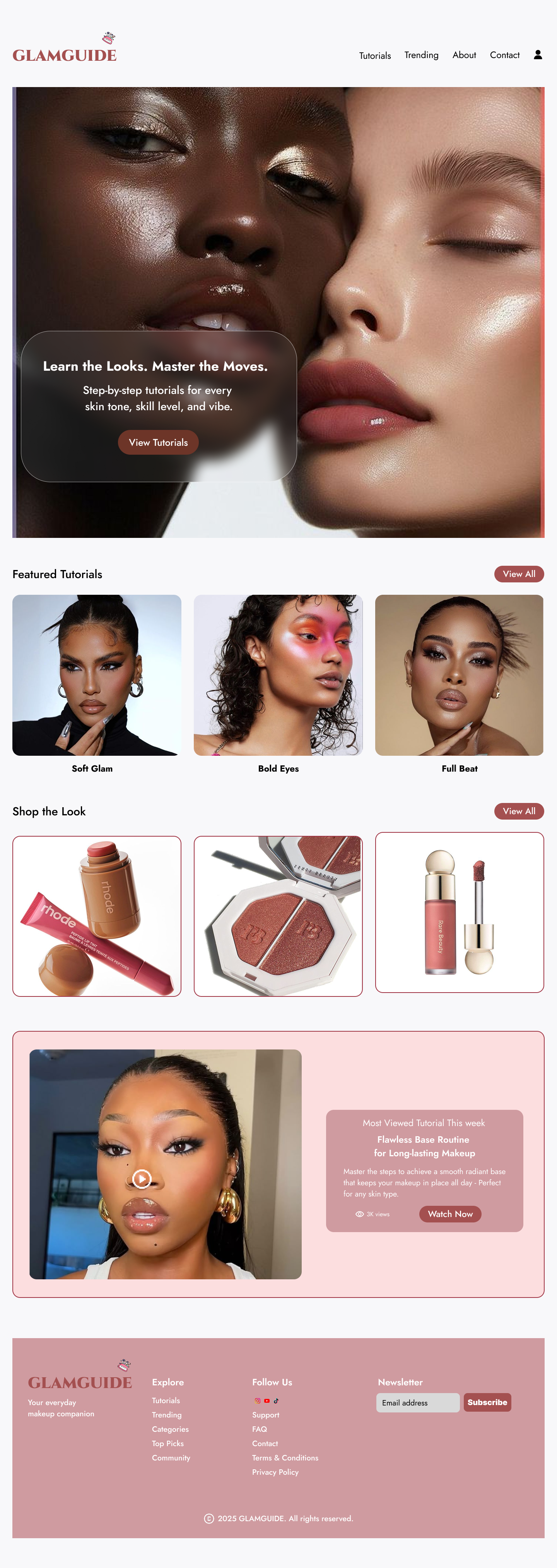The width and height of the screenshot is (557, 1568).
Task: Tap the View Tutorials button
Action: coord(158,443)
